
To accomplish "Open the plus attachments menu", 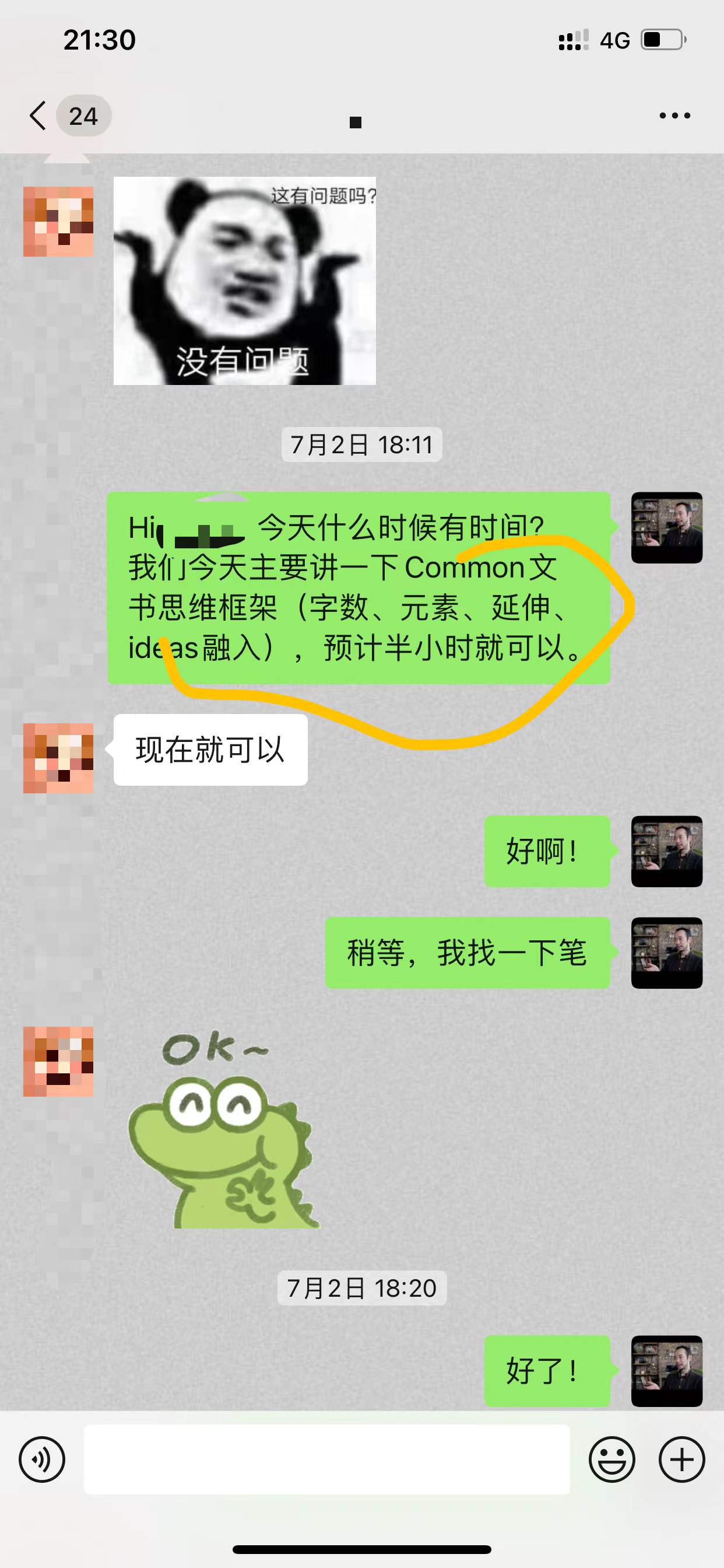I will tap(681, 1459).
